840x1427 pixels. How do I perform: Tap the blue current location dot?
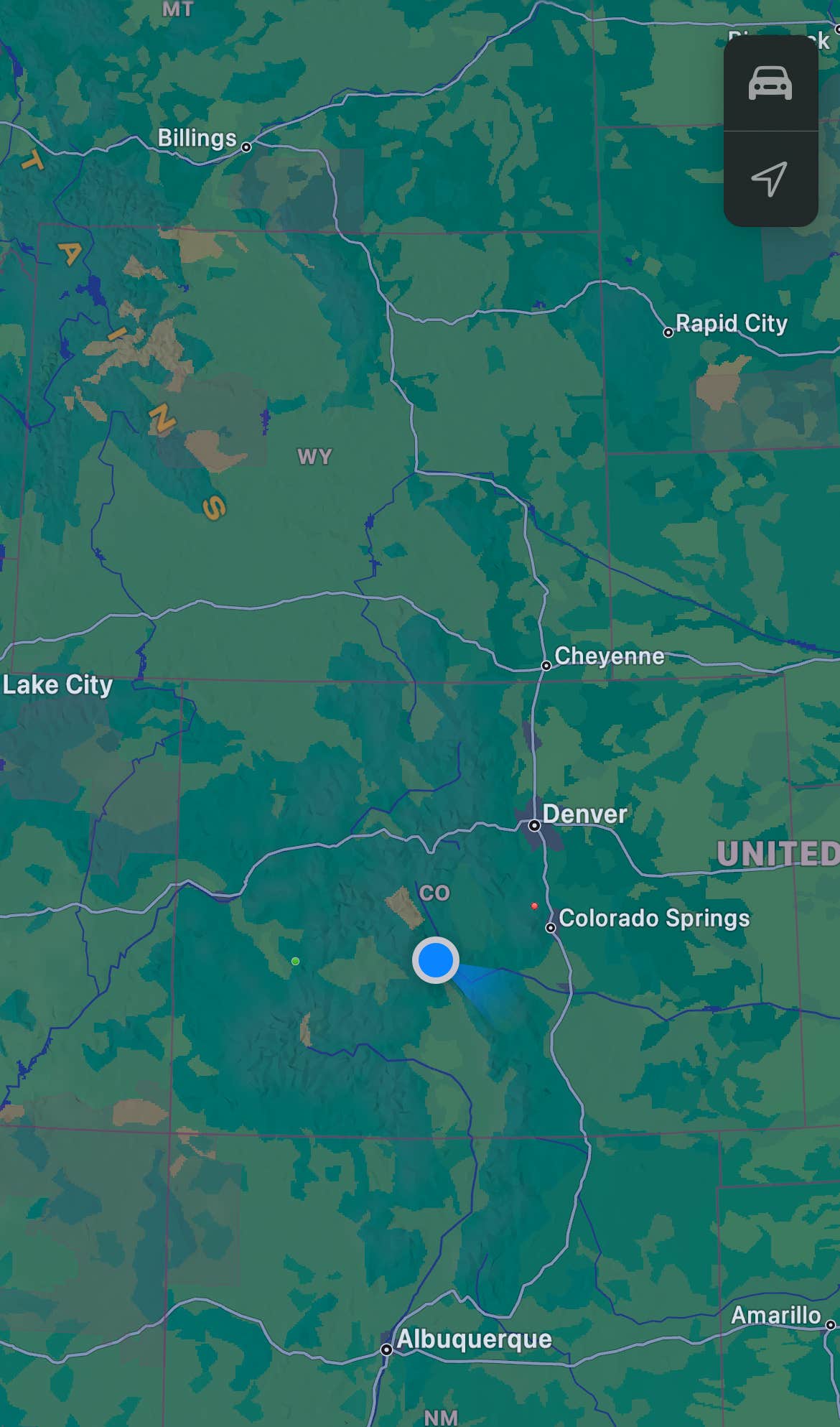point(436,960)
